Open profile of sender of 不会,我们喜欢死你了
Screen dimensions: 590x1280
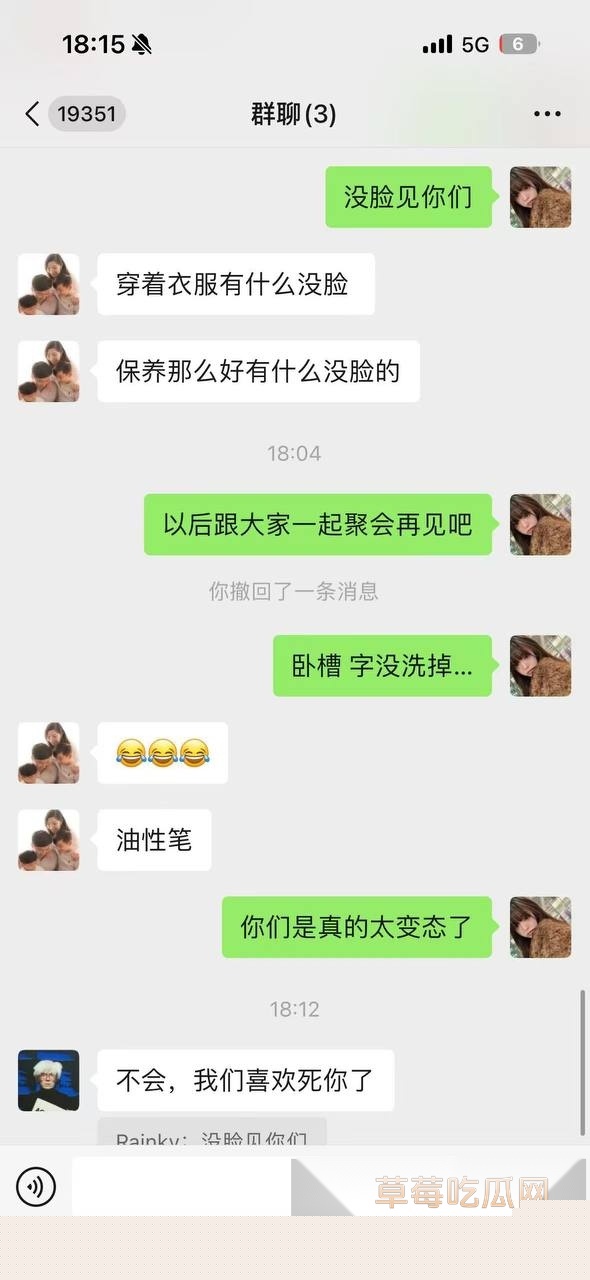tap(48, 1080)
